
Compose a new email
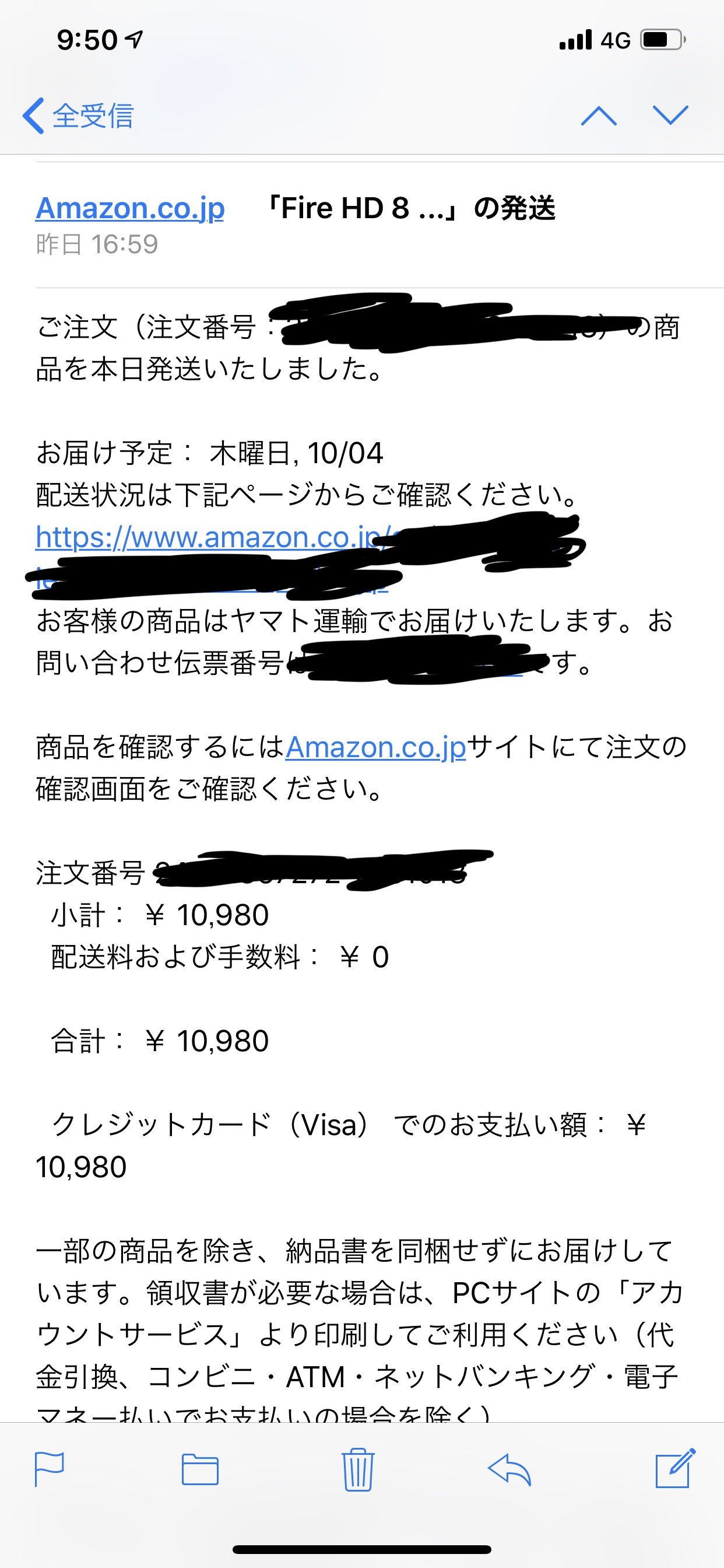674,1469
